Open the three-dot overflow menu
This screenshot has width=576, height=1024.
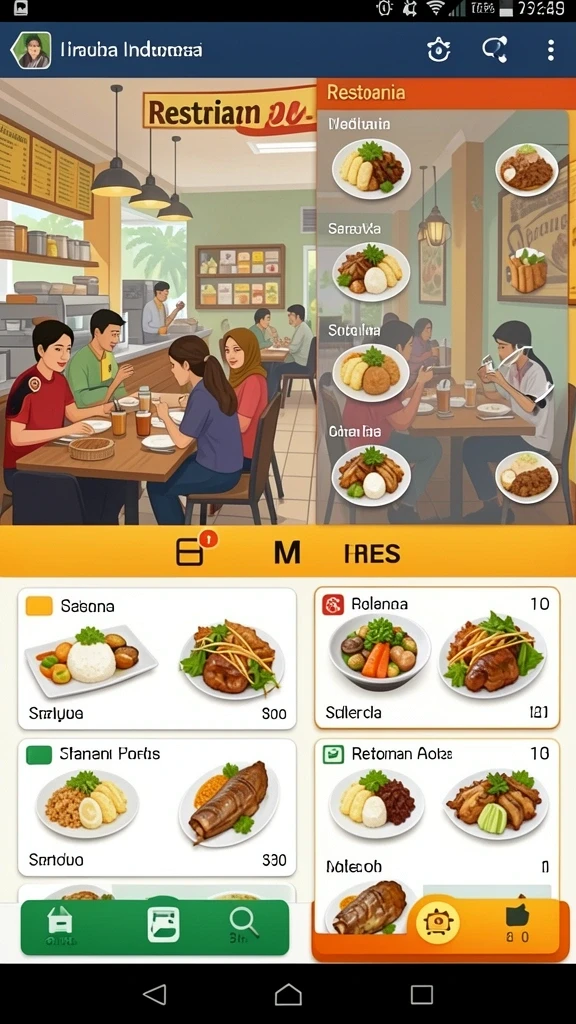tap(551, 50)
